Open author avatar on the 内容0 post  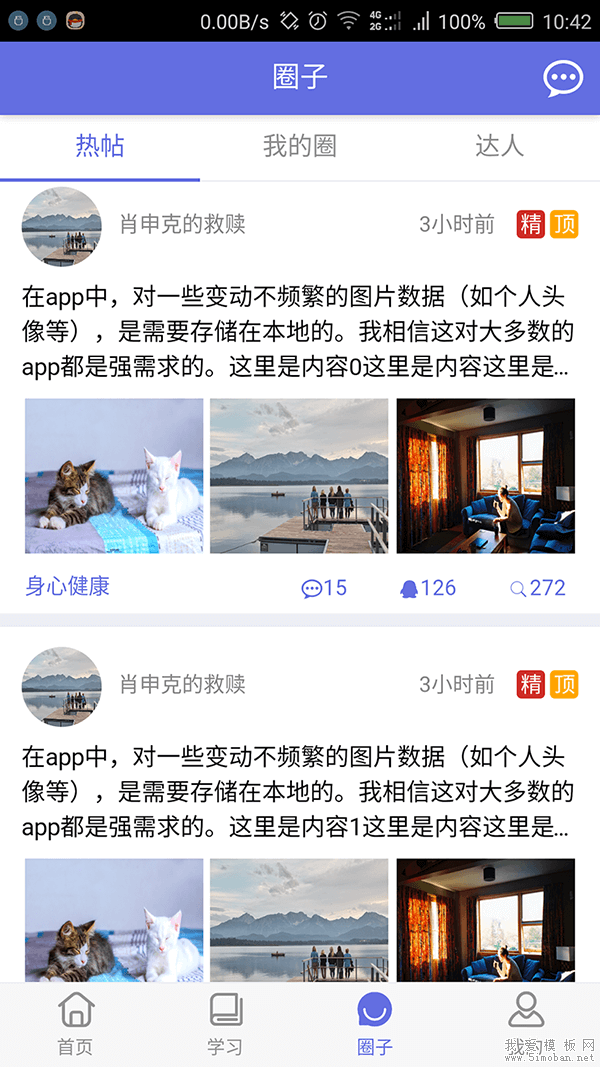62,226
